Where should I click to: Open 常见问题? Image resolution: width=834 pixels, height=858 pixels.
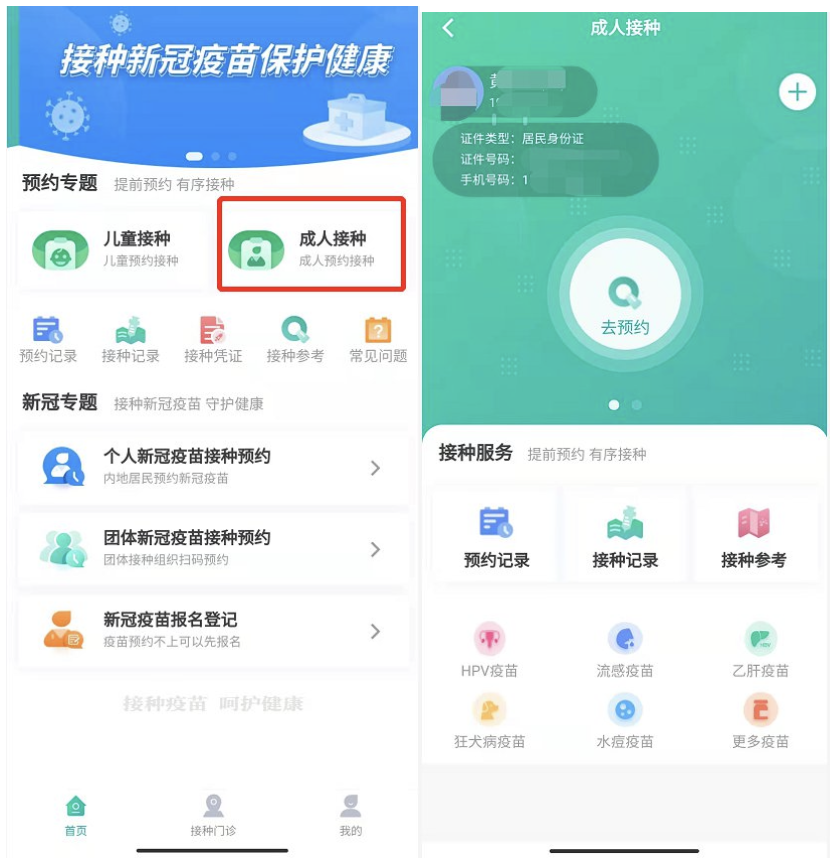(x=377, y=340)
